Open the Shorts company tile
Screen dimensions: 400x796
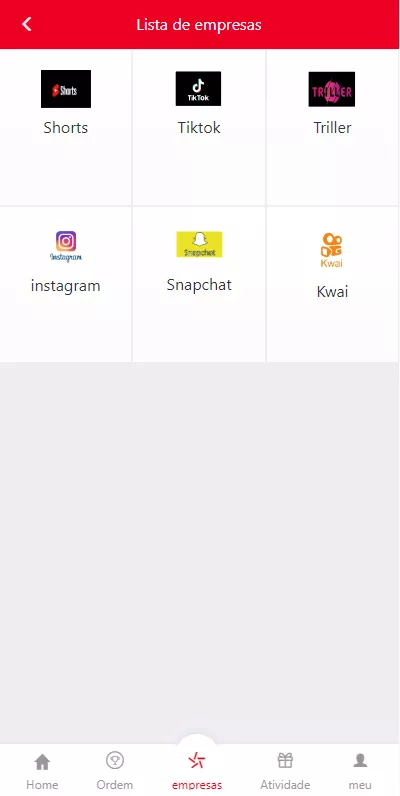point(65,127)
